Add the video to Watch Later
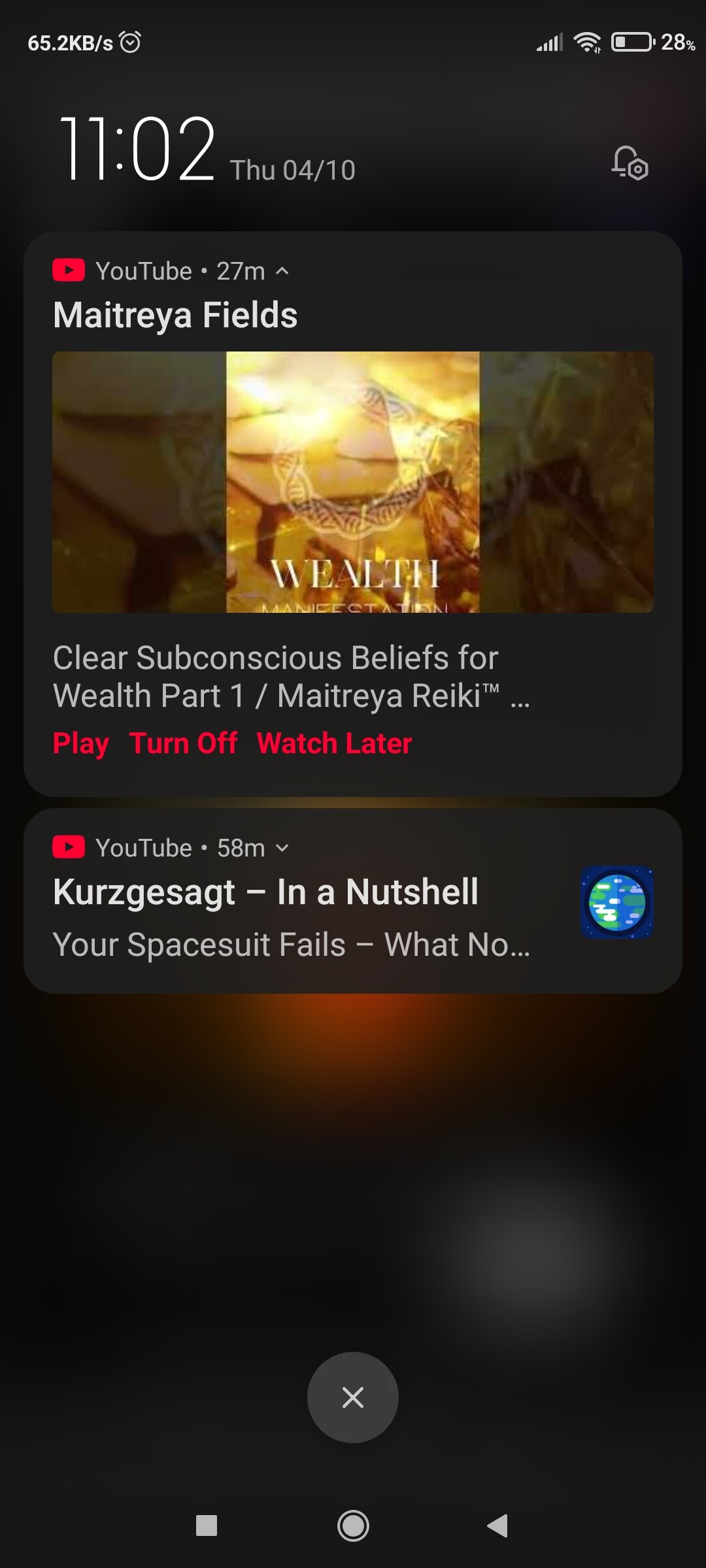Image resolution: width=706 pixels, height=1568 pixels. click(334, 743)
